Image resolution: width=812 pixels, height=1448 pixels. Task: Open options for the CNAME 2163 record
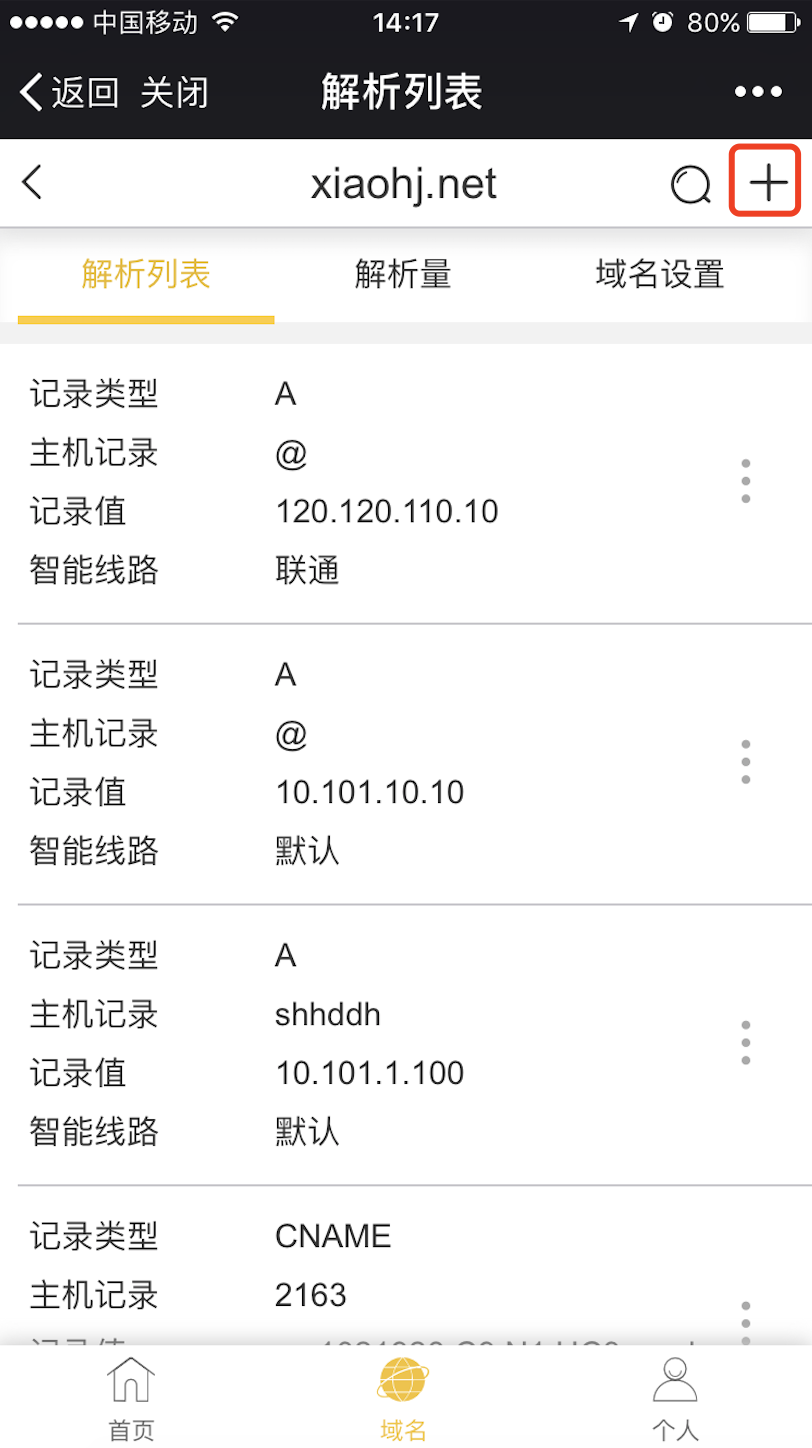[745, 1318]
